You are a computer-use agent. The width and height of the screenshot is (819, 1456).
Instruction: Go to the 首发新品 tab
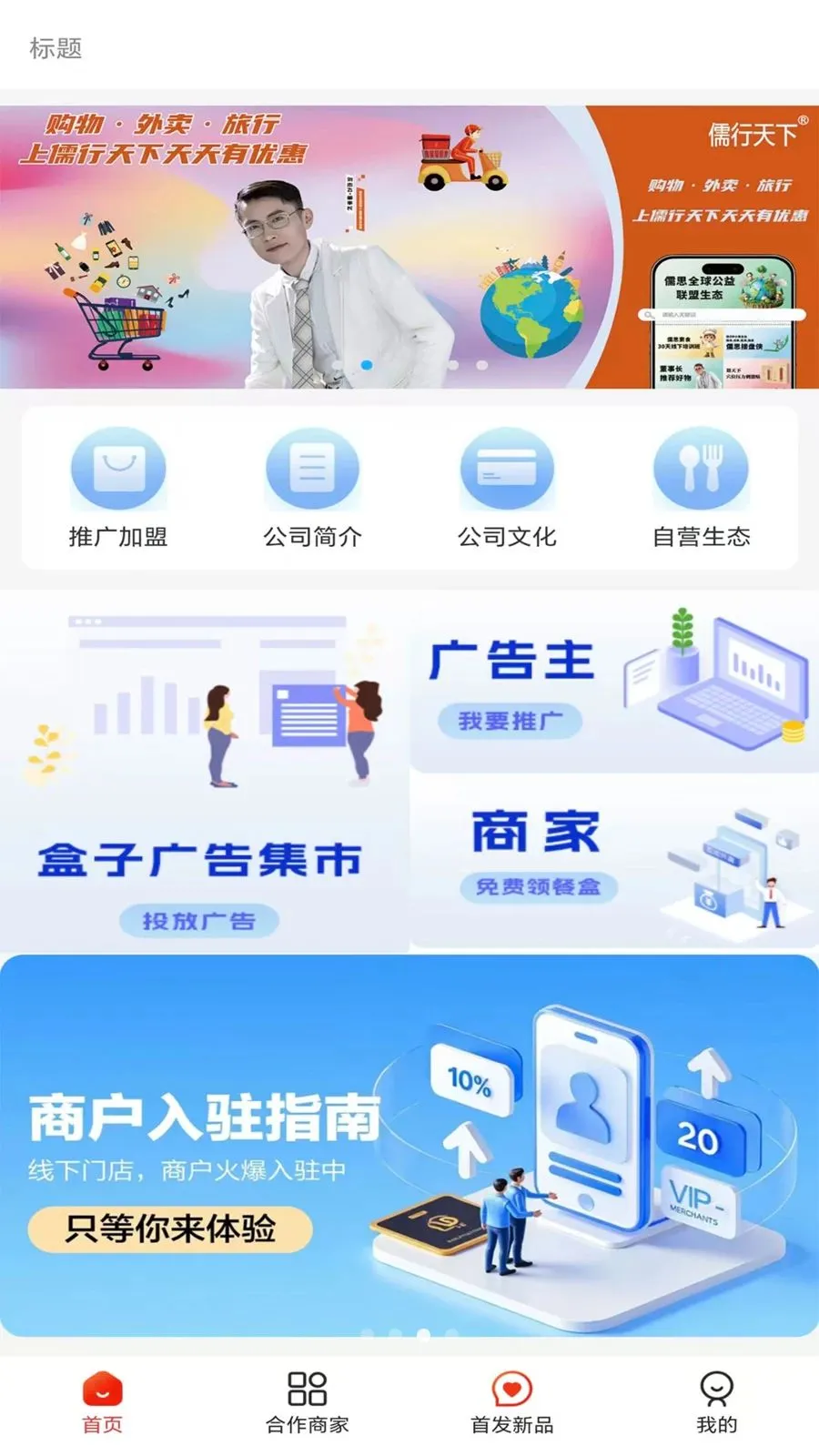coord(511,1402)
